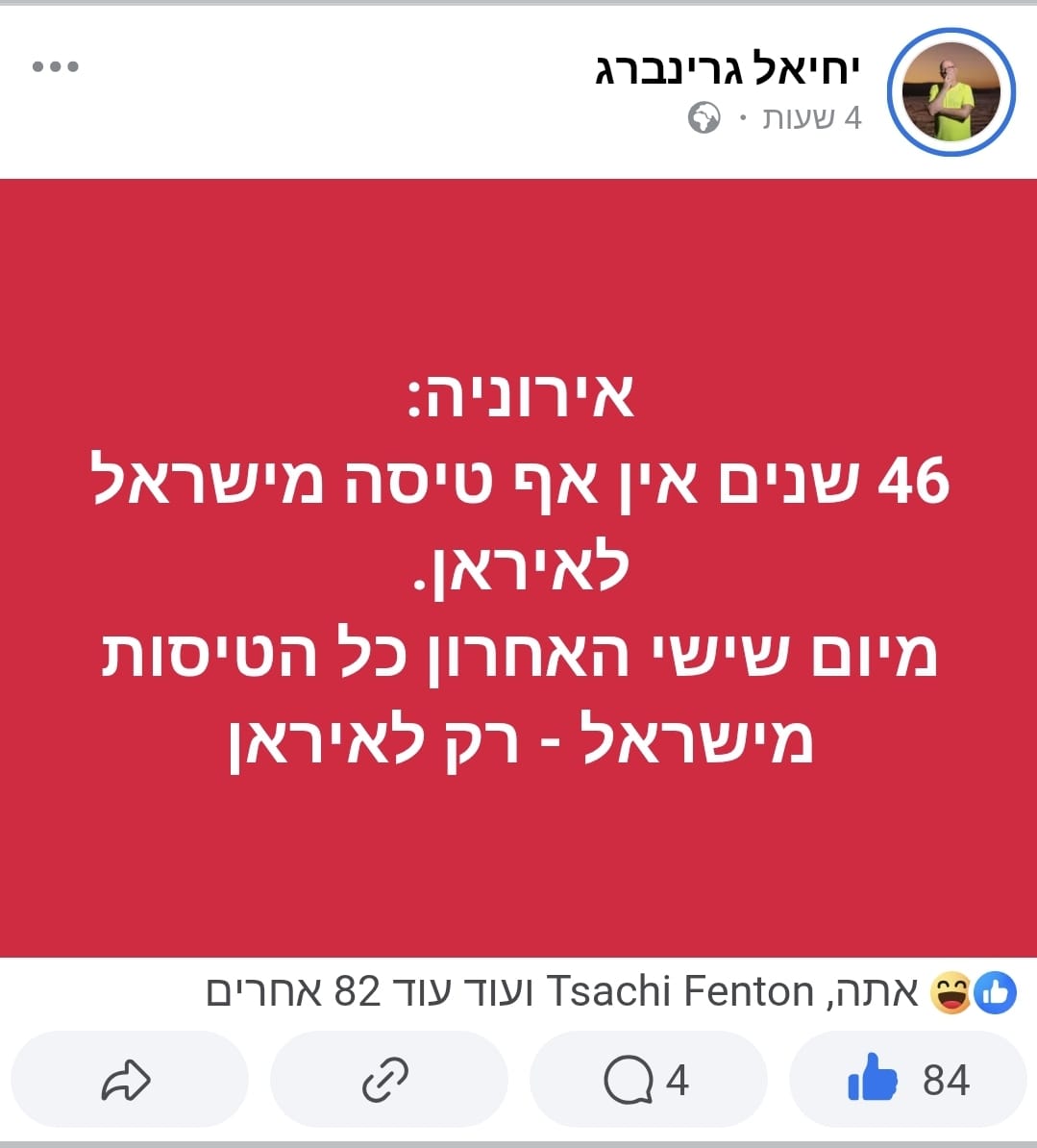Tap the like button showing 84
The height and width of the screenshot is (1148, 1037).
click(907, 1080)
